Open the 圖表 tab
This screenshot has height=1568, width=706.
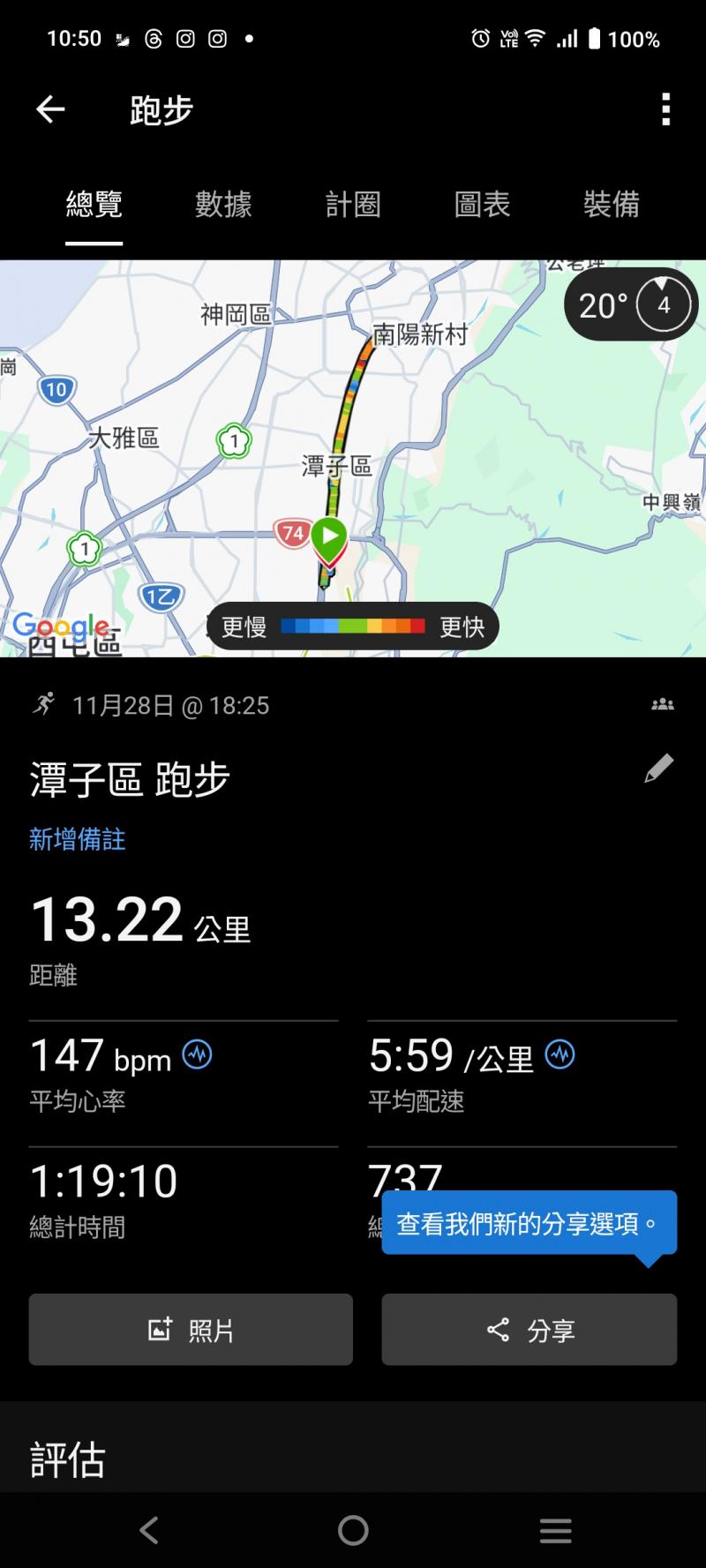click(482, 205)
